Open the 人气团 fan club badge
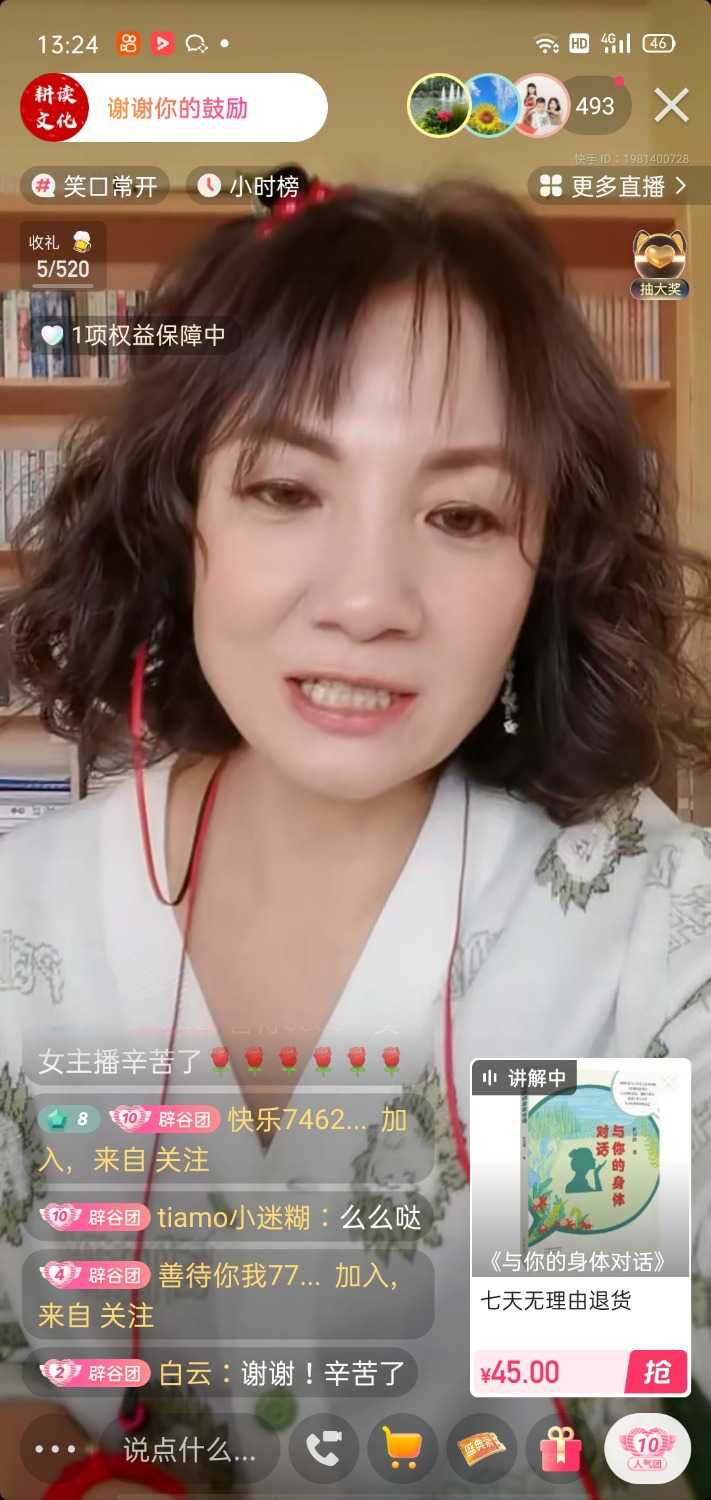Image resolution: width=711 pixels, height=1500 pixels. 646,1449
